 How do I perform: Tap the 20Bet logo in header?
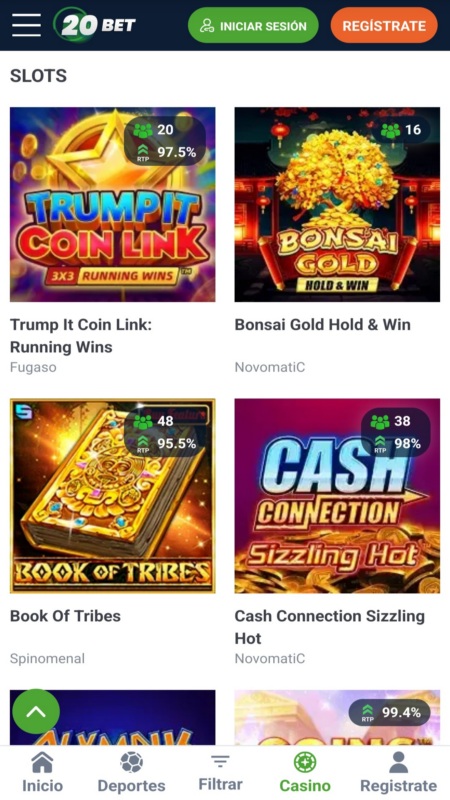click(x=95, y=25)
